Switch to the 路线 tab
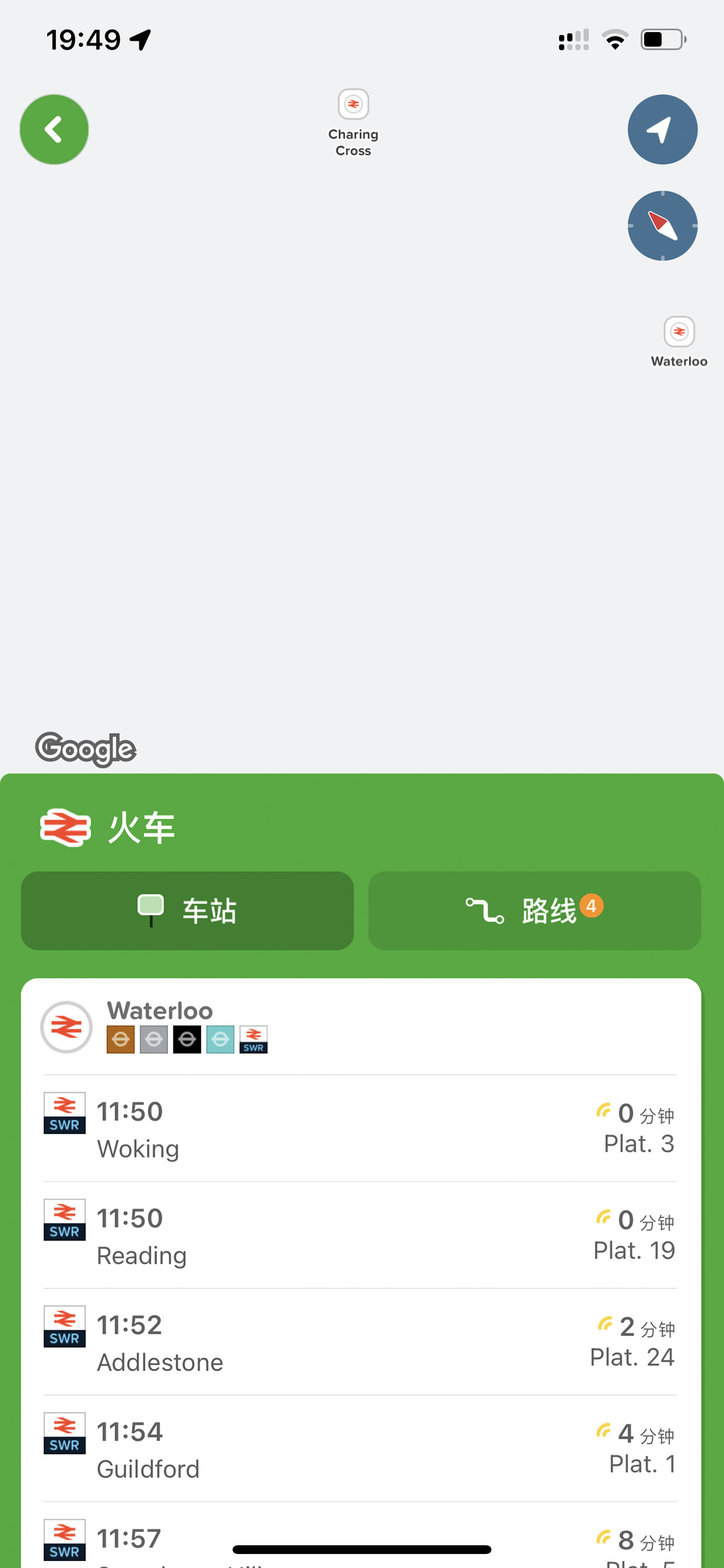 [534, 911]
